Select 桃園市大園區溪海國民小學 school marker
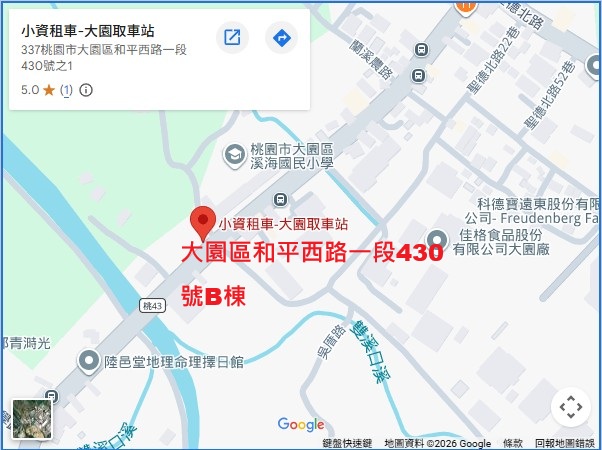This screenshot has height=450, width=602. (234, 154)
